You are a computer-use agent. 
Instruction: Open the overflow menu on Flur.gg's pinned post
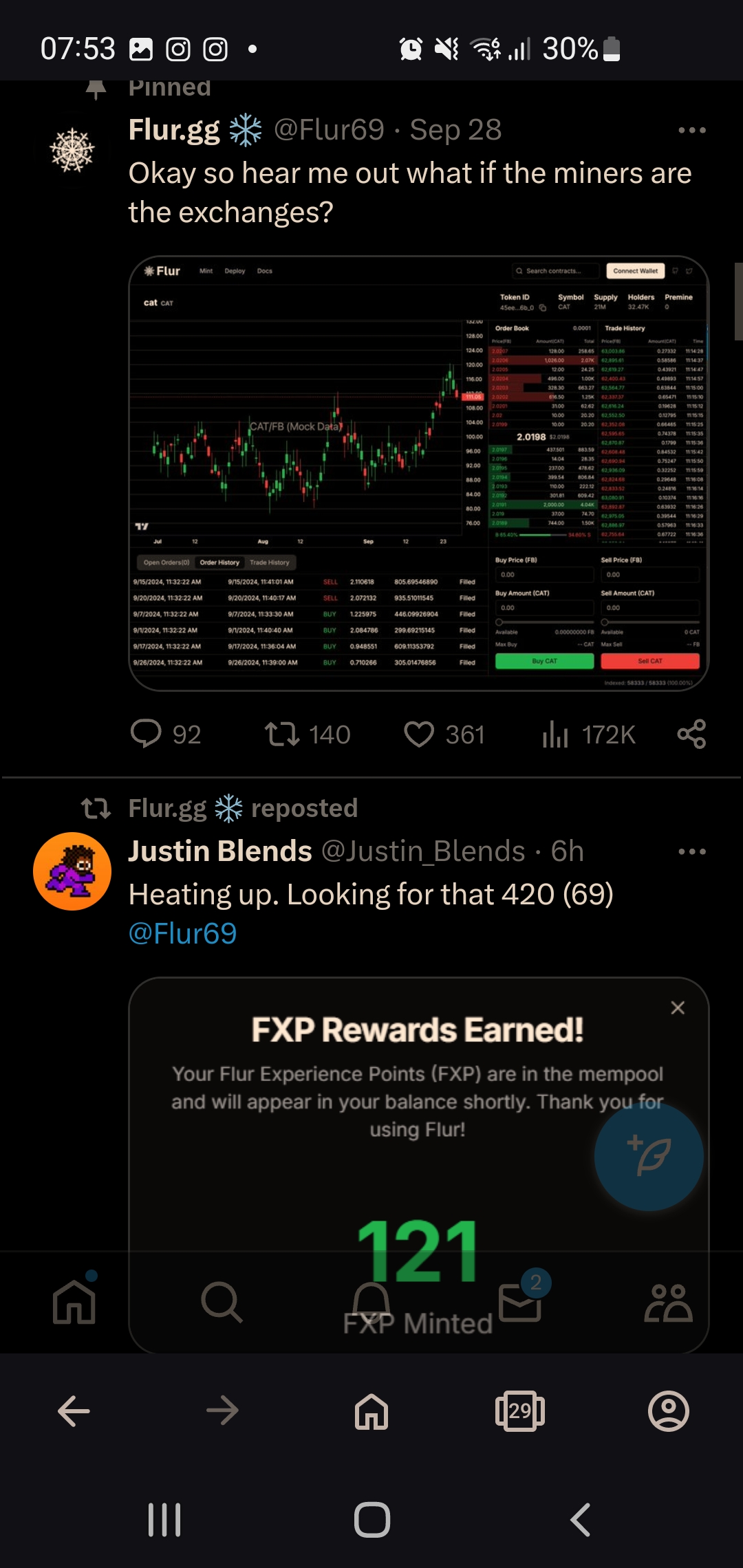691,130
